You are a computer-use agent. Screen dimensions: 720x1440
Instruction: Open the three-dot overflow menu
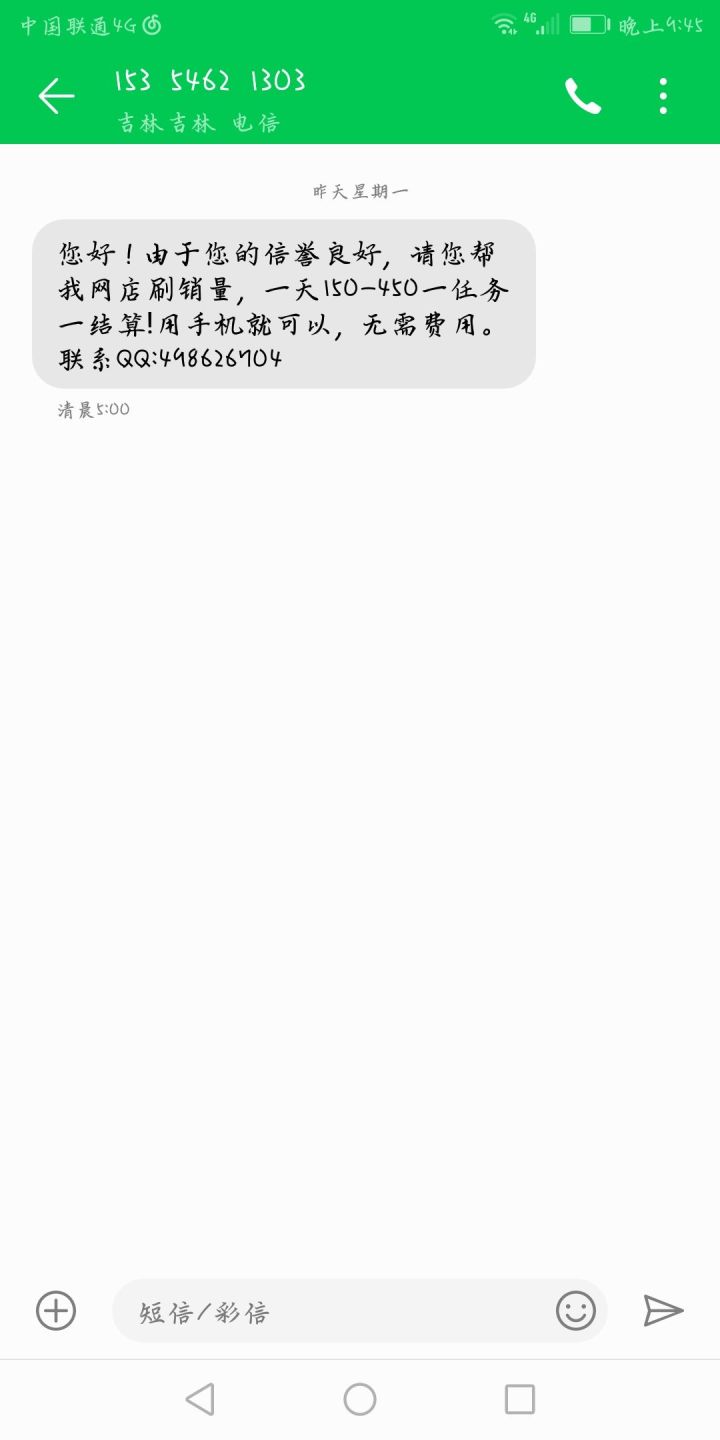tap(663, 96)
